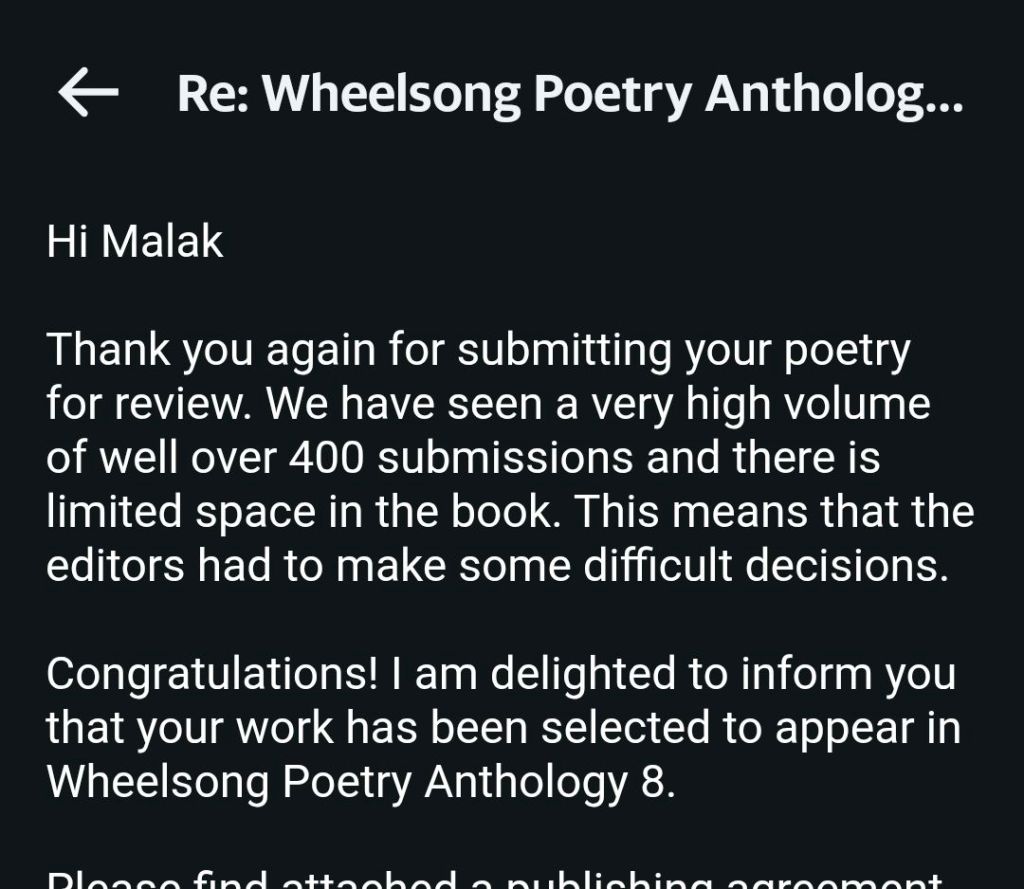Go back from the Wheelsong Poetry email

tap(88, 94)
